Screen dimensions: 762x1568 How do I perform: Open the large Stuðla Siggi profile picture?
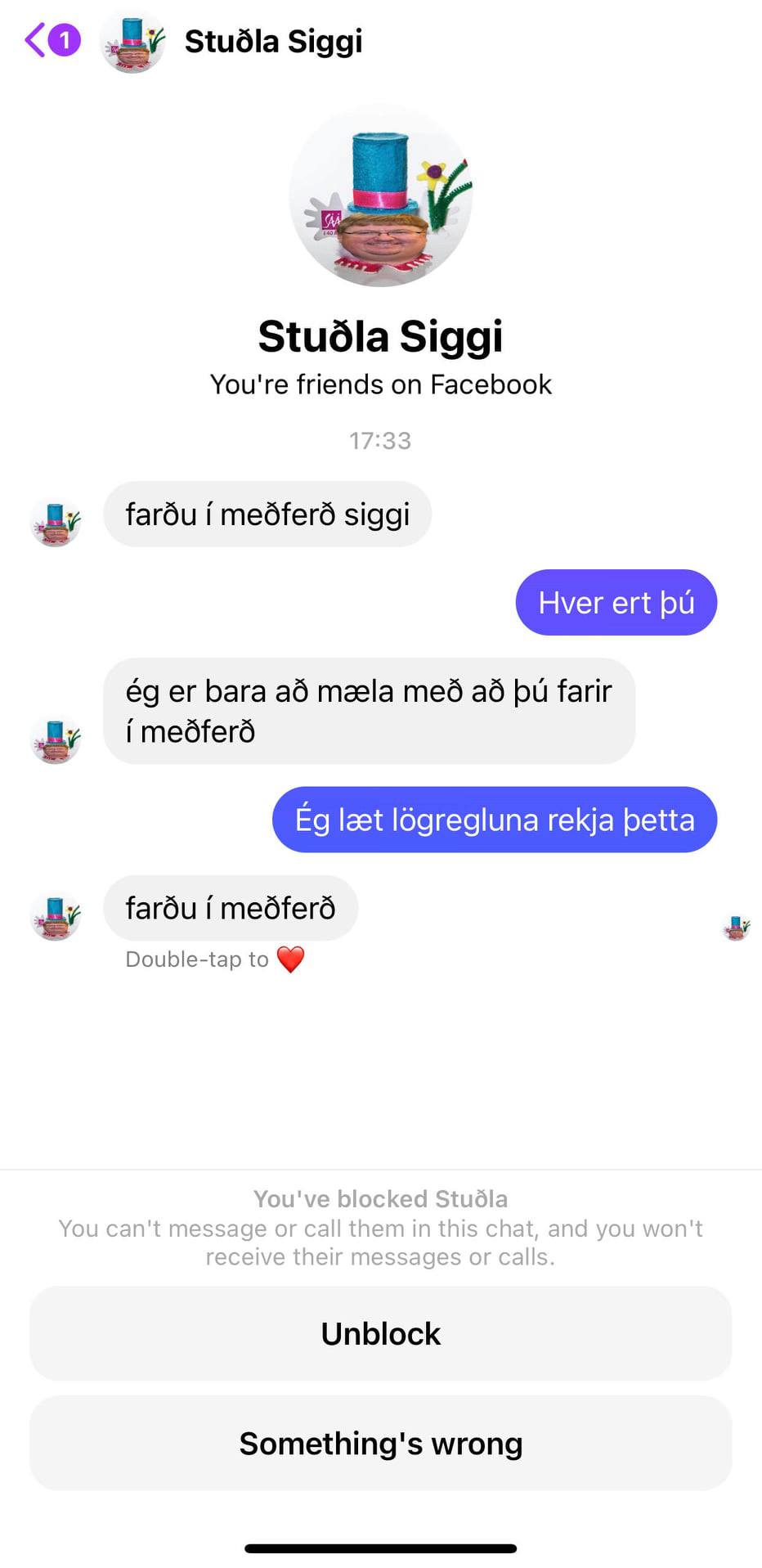(x=380, y=196)
